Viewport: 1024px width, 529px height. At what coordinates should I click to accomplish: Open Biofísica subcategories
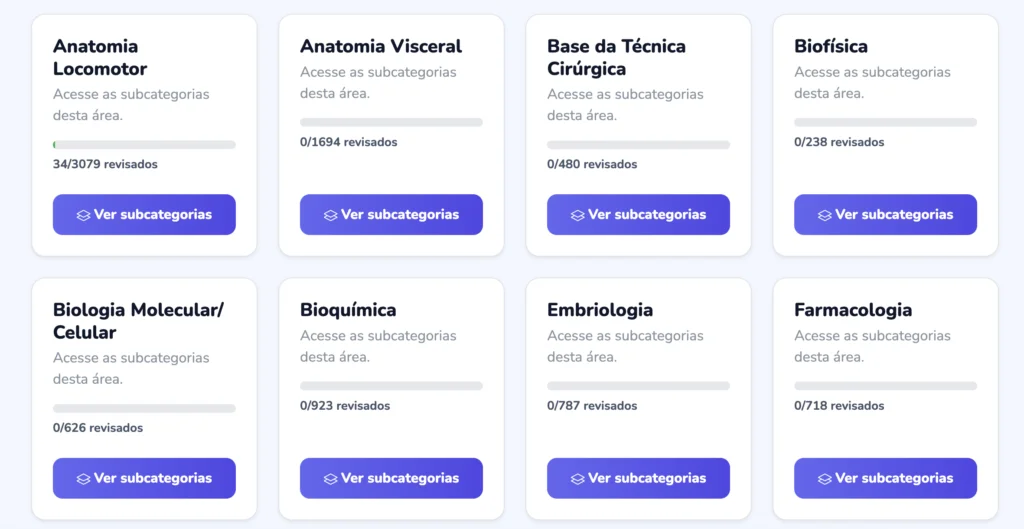pos(885,215)
